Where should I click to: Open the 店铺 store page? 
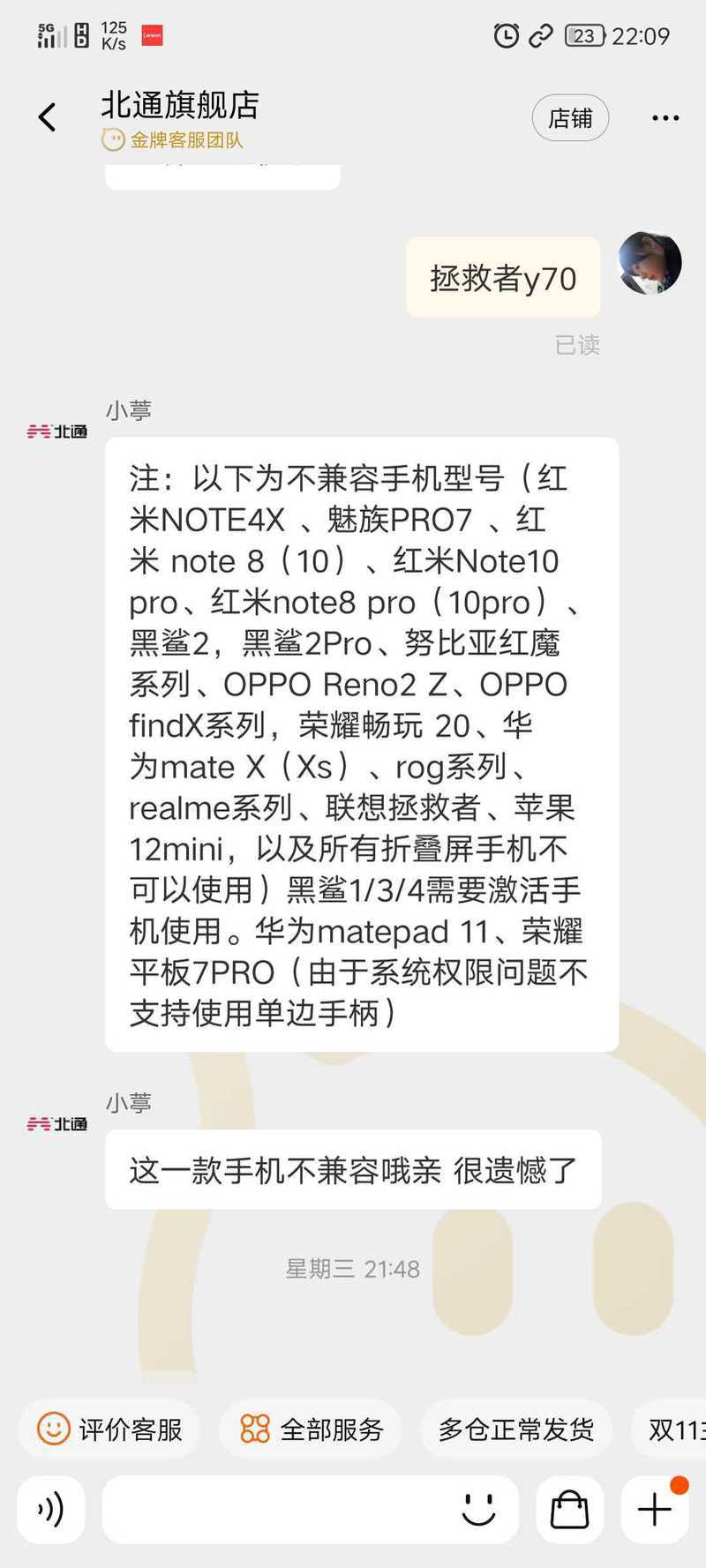570,118
